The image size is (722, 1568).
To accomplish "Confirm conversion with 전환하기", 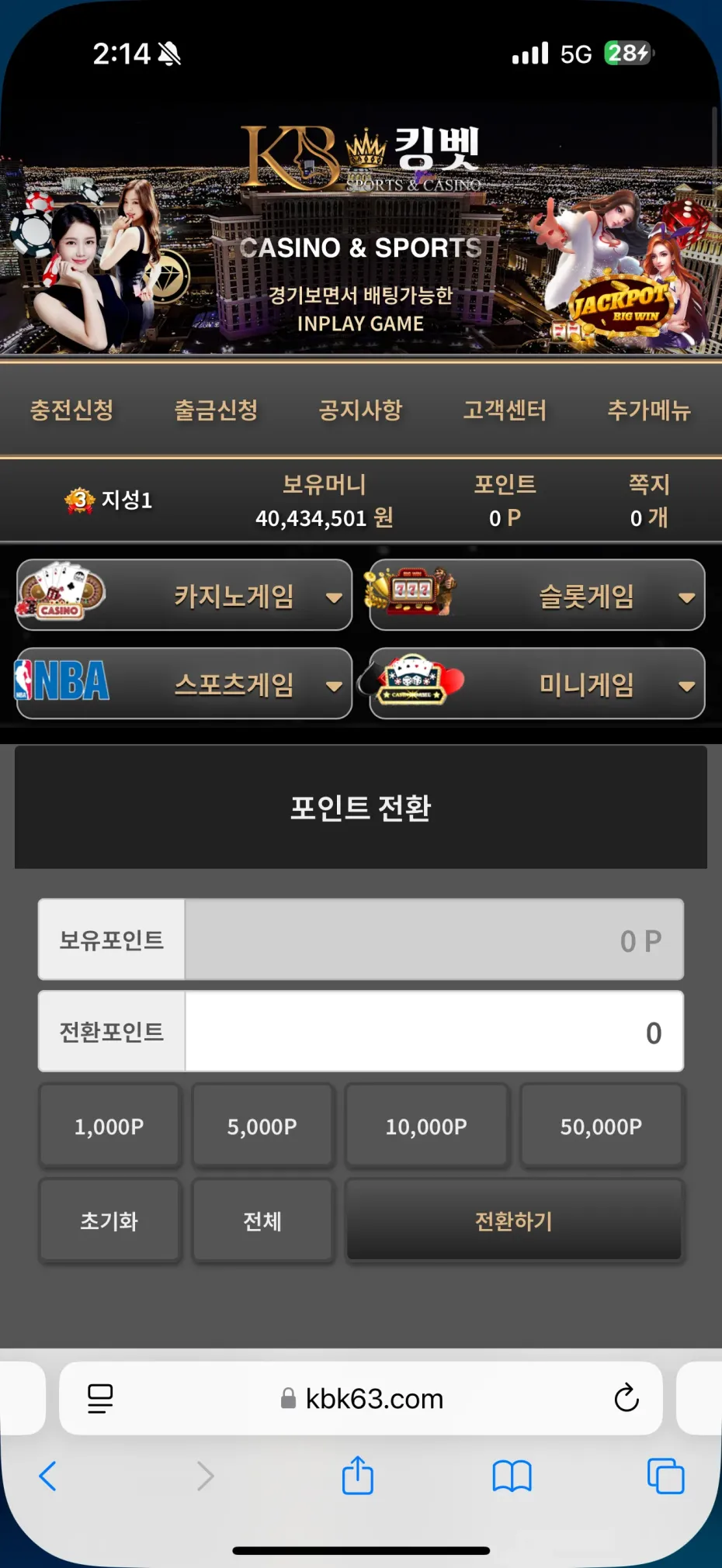I will 514,1221.
